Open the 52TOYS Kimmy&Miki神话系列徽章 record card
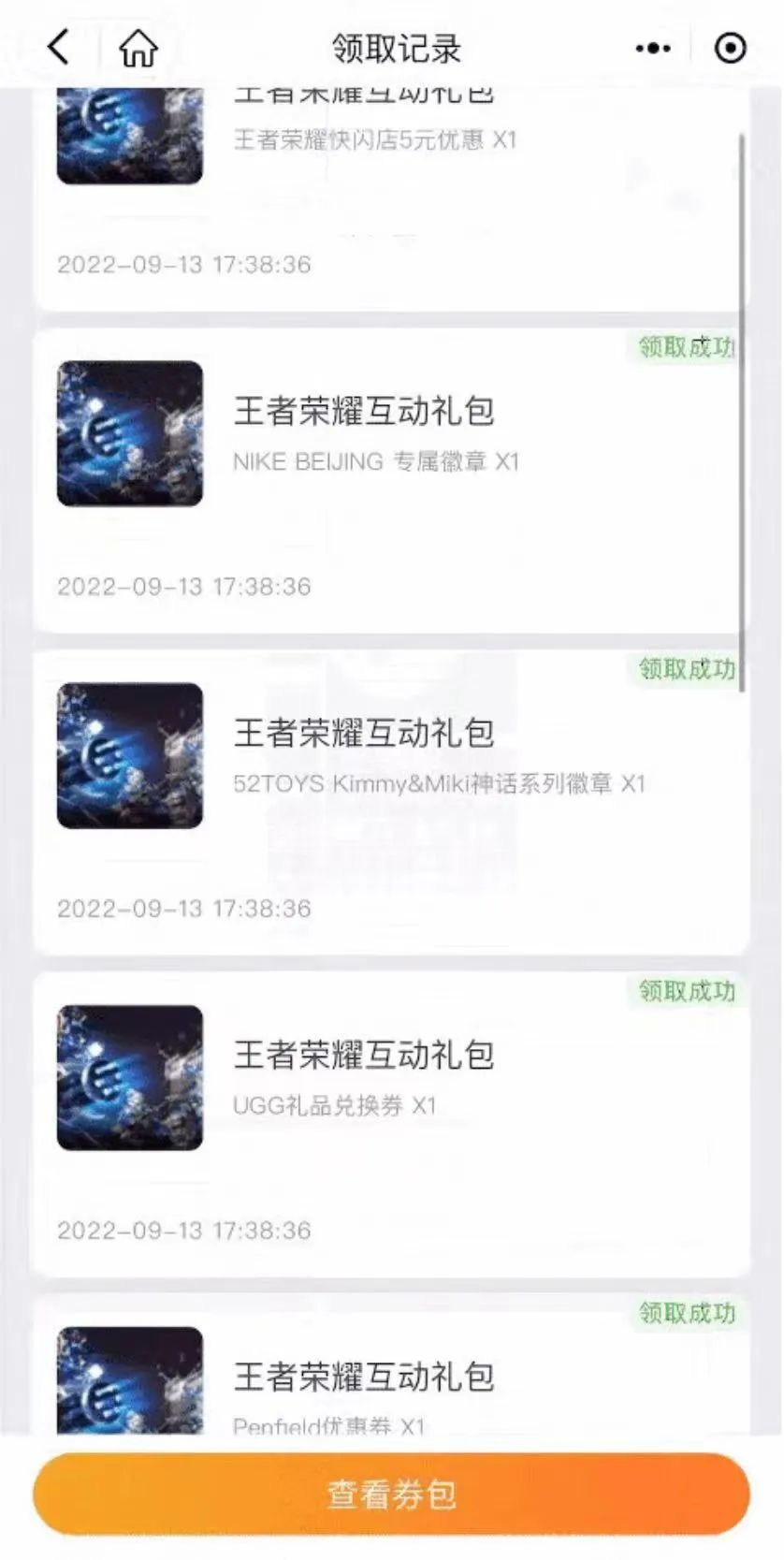Screen dimensions: 784x1560 [391, 802]
